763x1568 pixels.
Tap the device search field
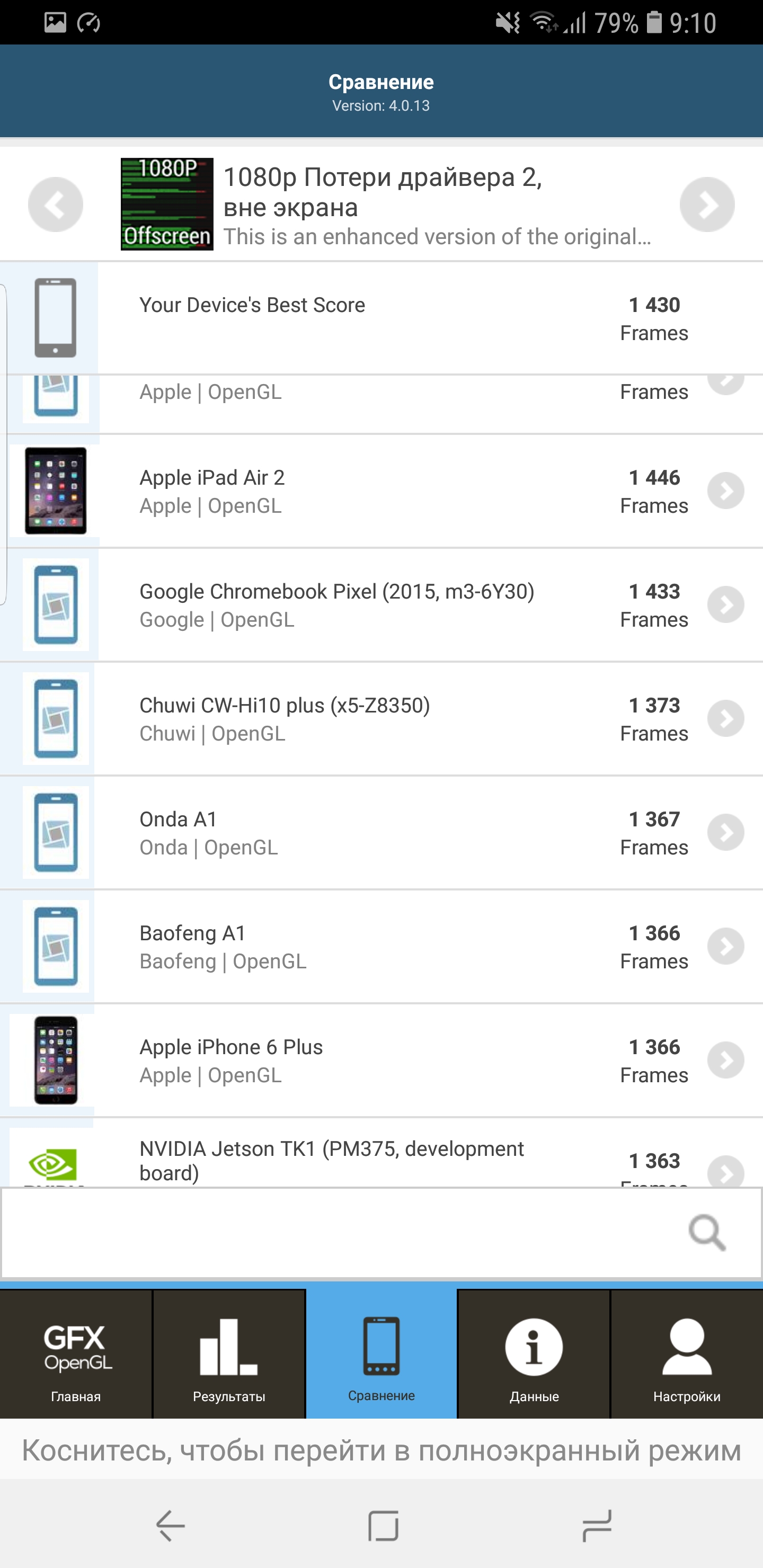[341, 1233]
